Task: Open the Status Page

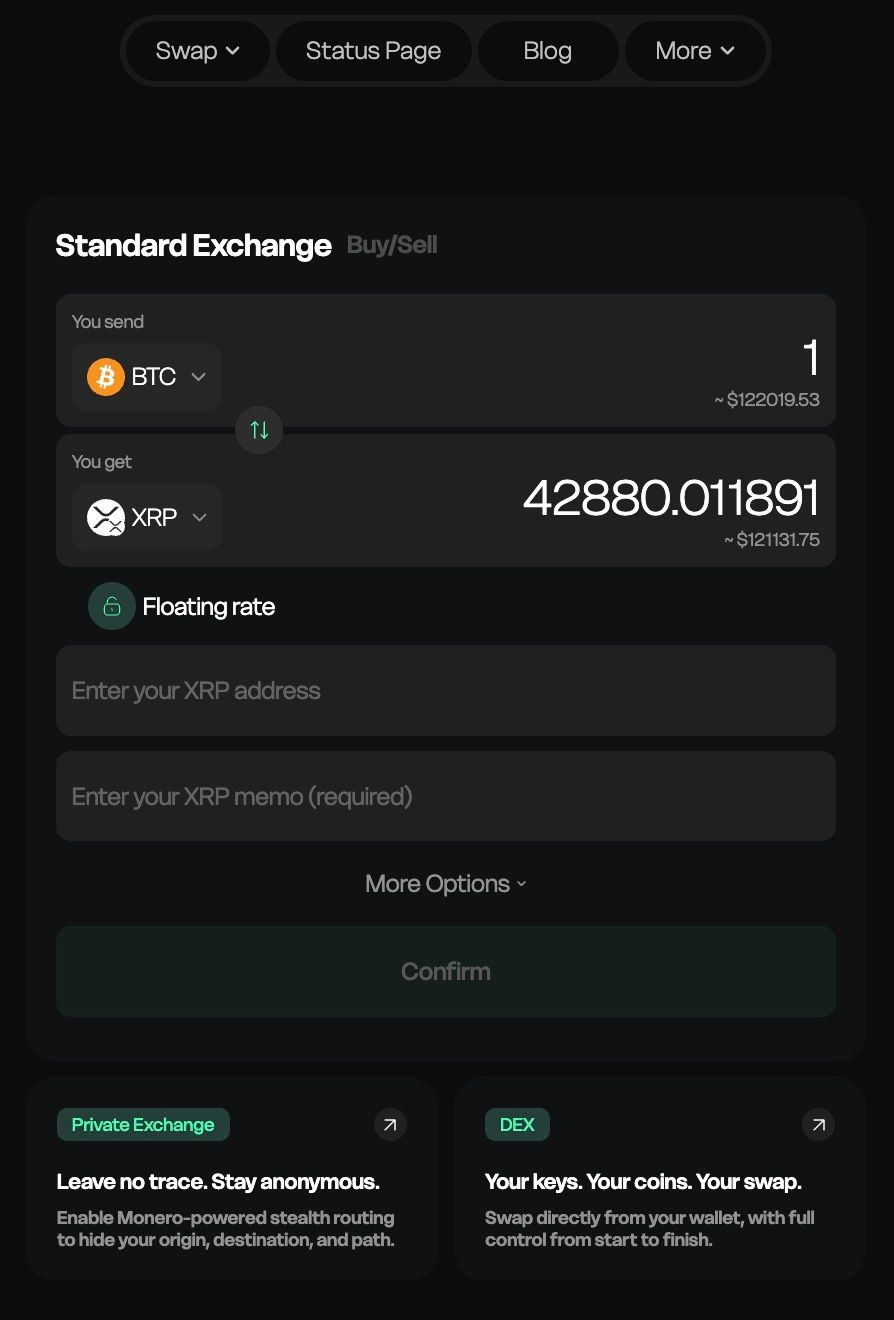Action: (x=373, y=51)
